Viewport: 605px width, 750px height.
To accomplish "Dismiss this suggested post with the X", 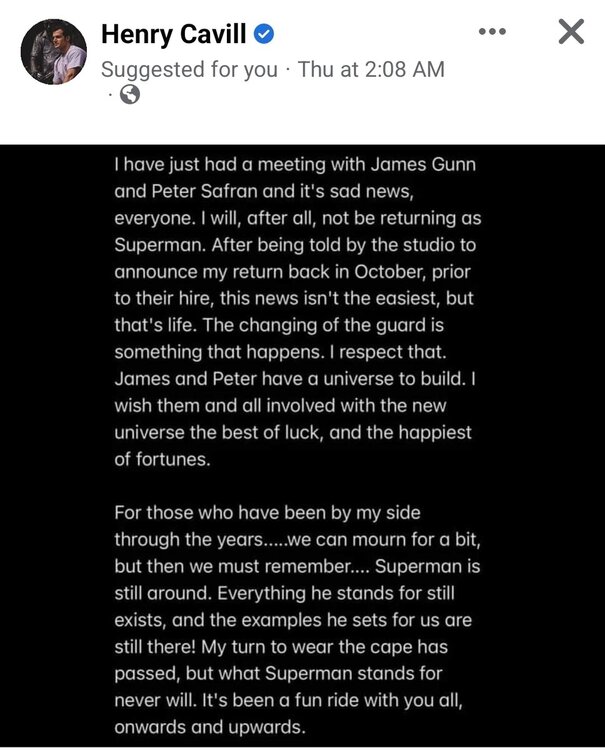I will tap(571, 32).
